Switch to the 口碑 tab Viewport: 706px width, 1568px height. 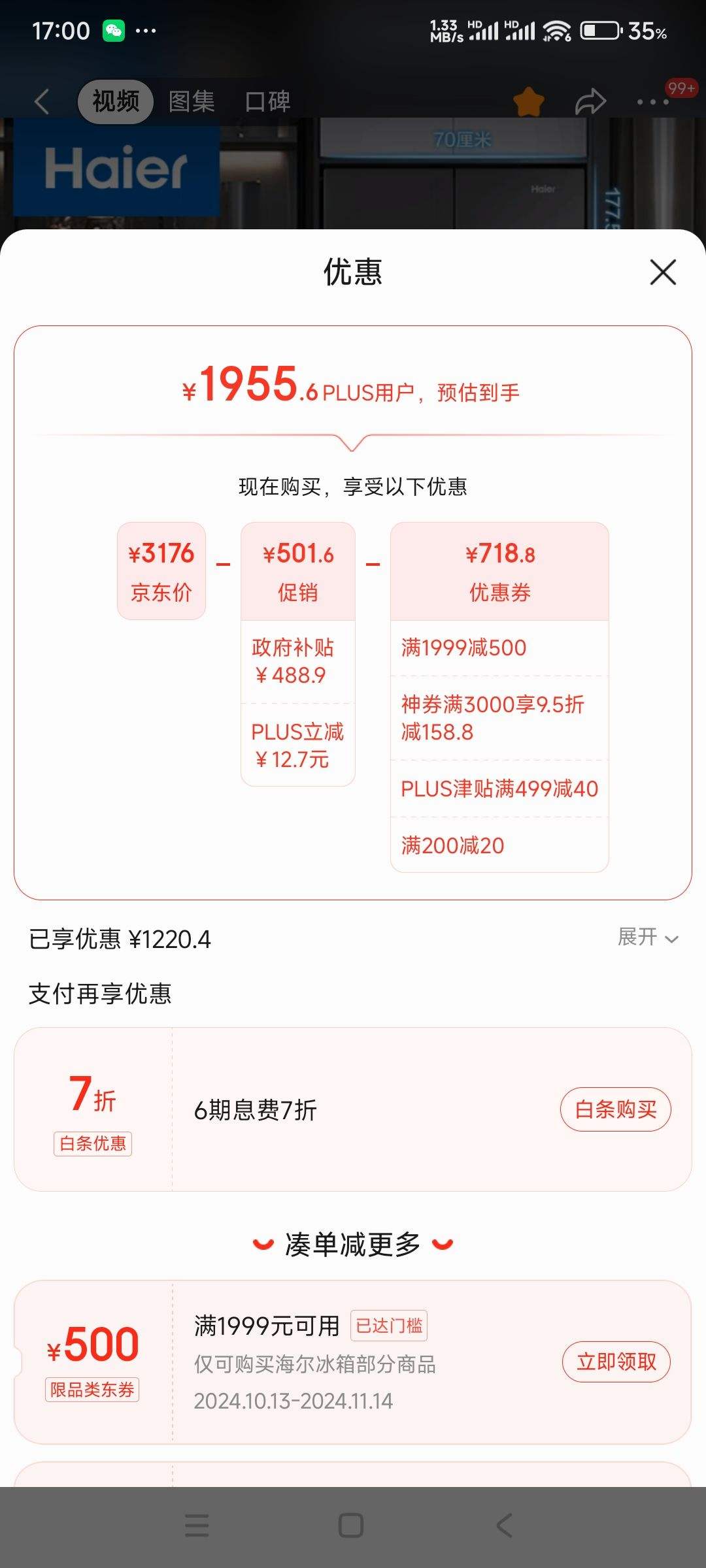point(268,102)
